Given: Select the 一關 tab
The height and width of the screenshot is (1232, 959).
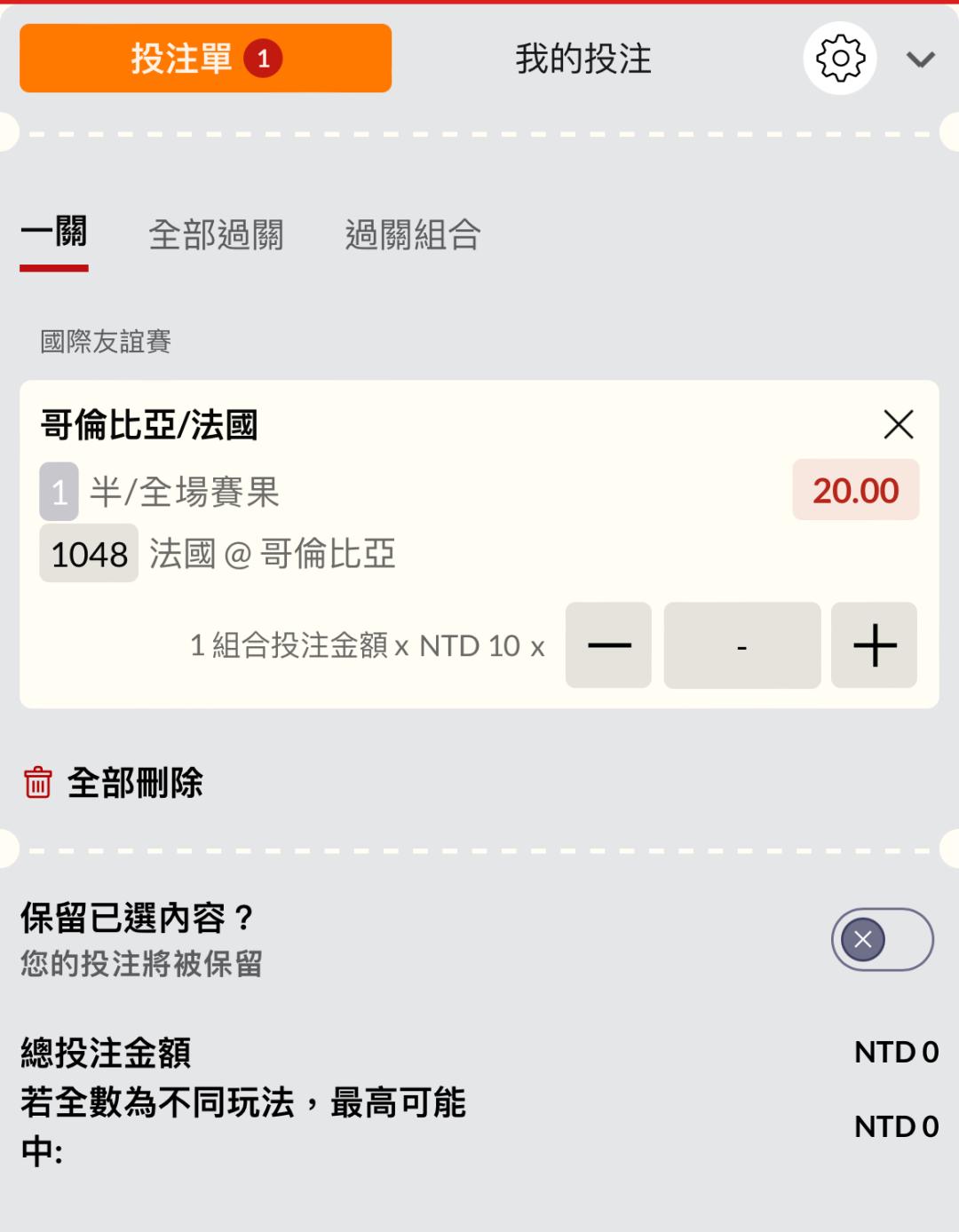Looking at the screenshot, I should click(x=54, y=235).
